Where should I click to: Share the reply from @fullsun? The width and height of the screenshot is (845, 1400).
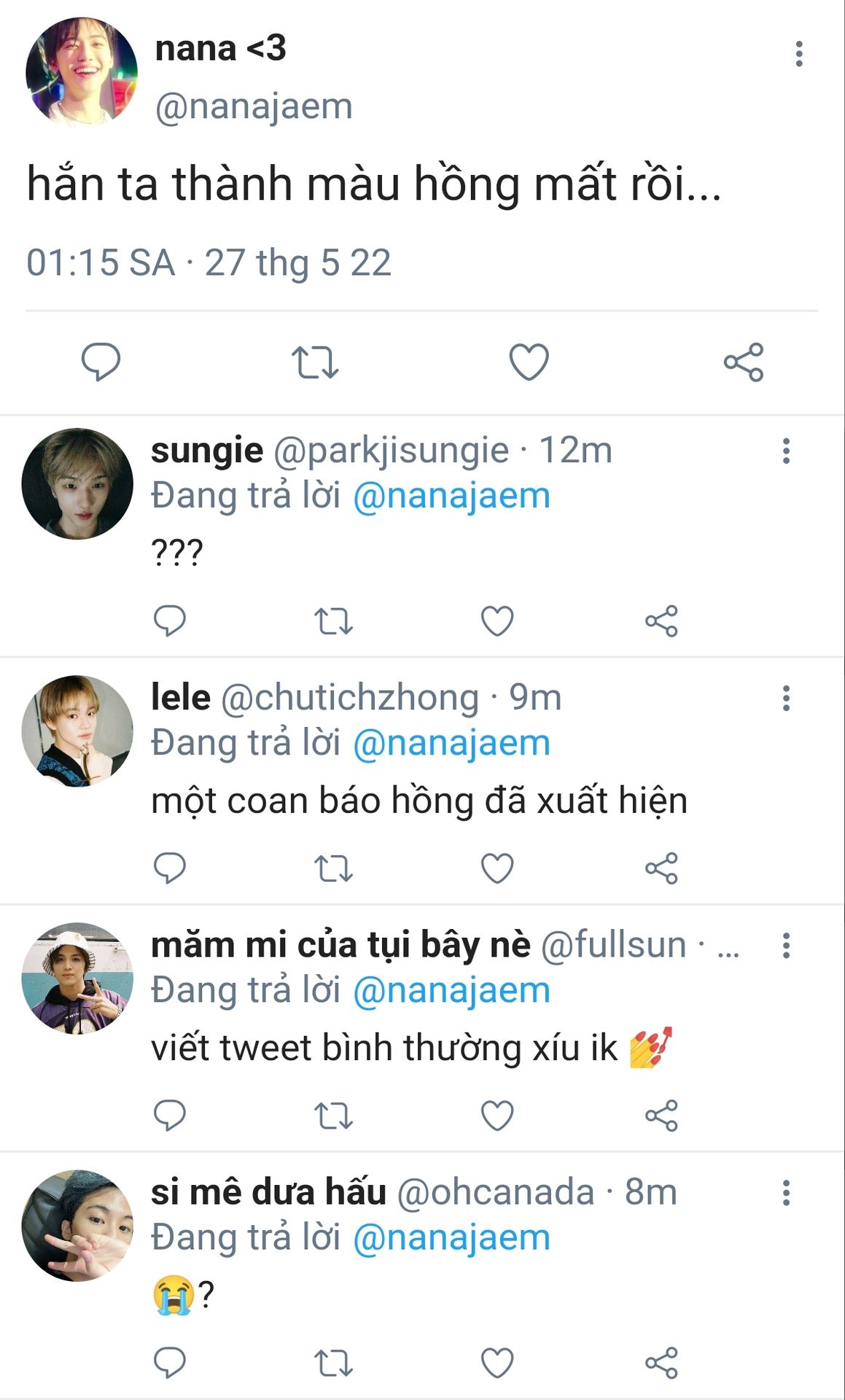pyautogui.click(x=661, y=1116)
